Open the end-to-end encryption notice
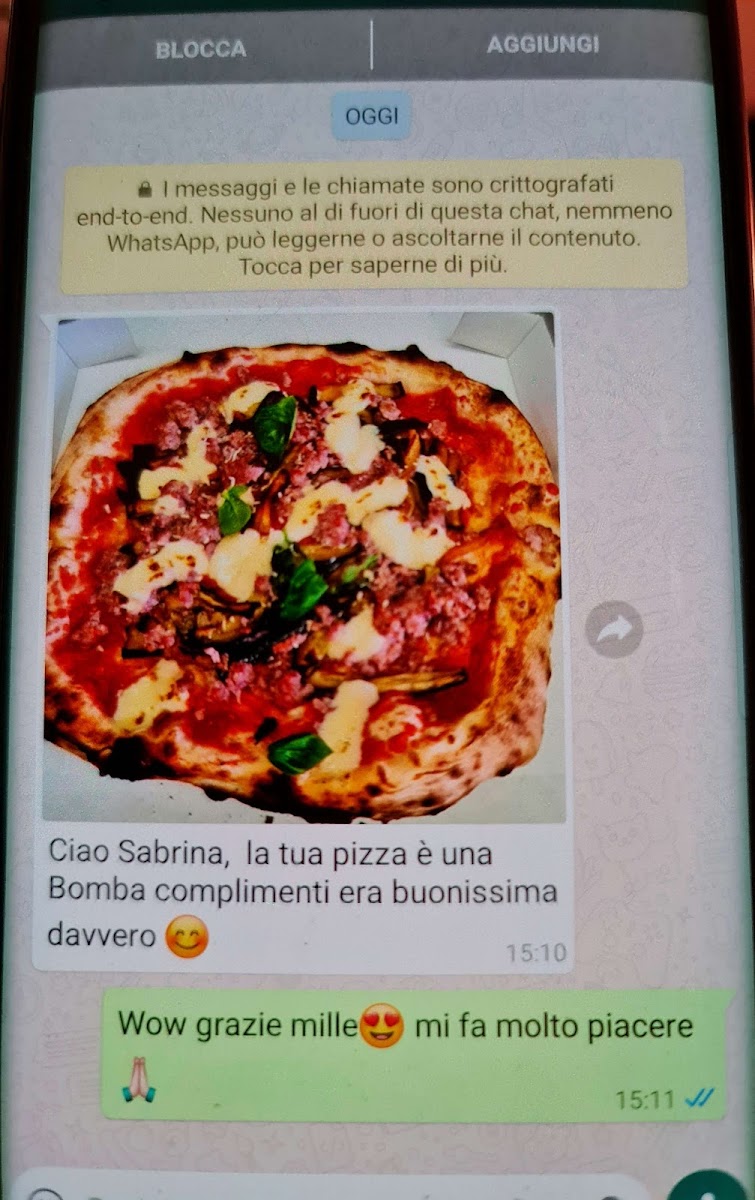The width and height of the screenshot is (755, 1200). (373, 227)
